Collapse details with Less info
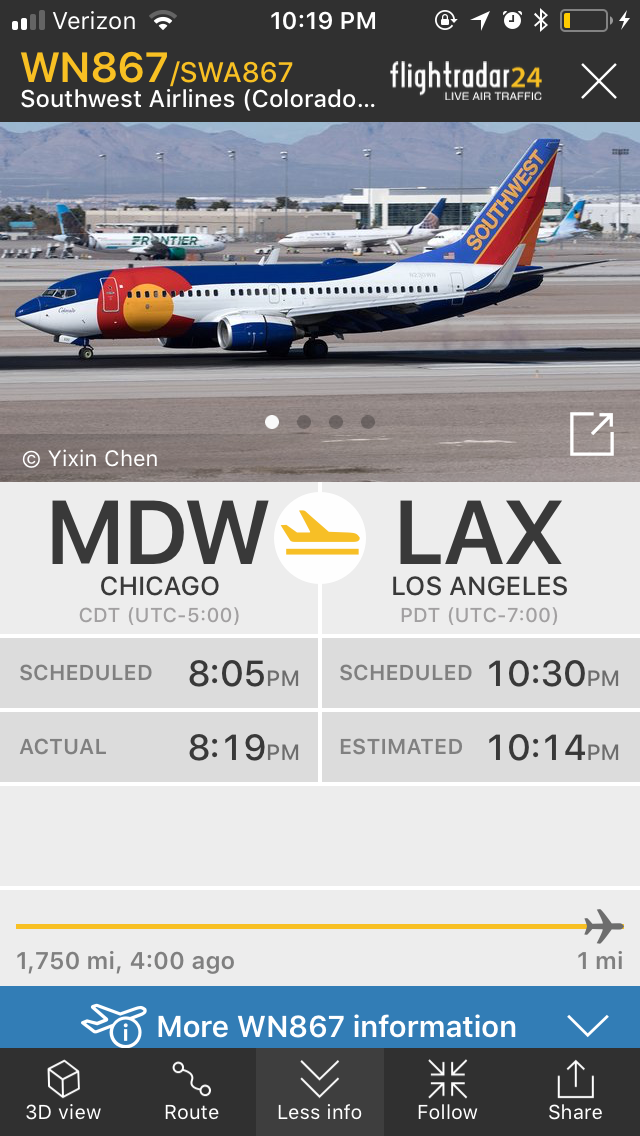 coord(320,1091)
